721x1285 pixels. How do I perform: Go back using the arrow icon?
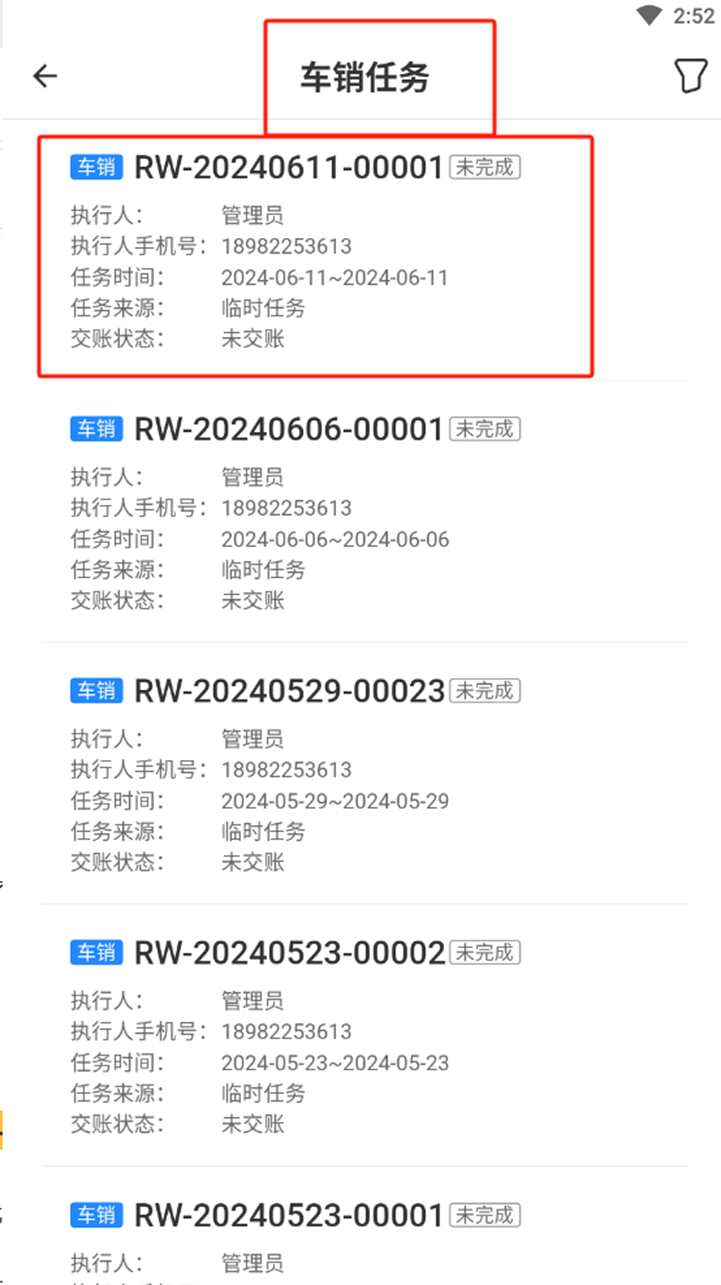pos(45,76)
